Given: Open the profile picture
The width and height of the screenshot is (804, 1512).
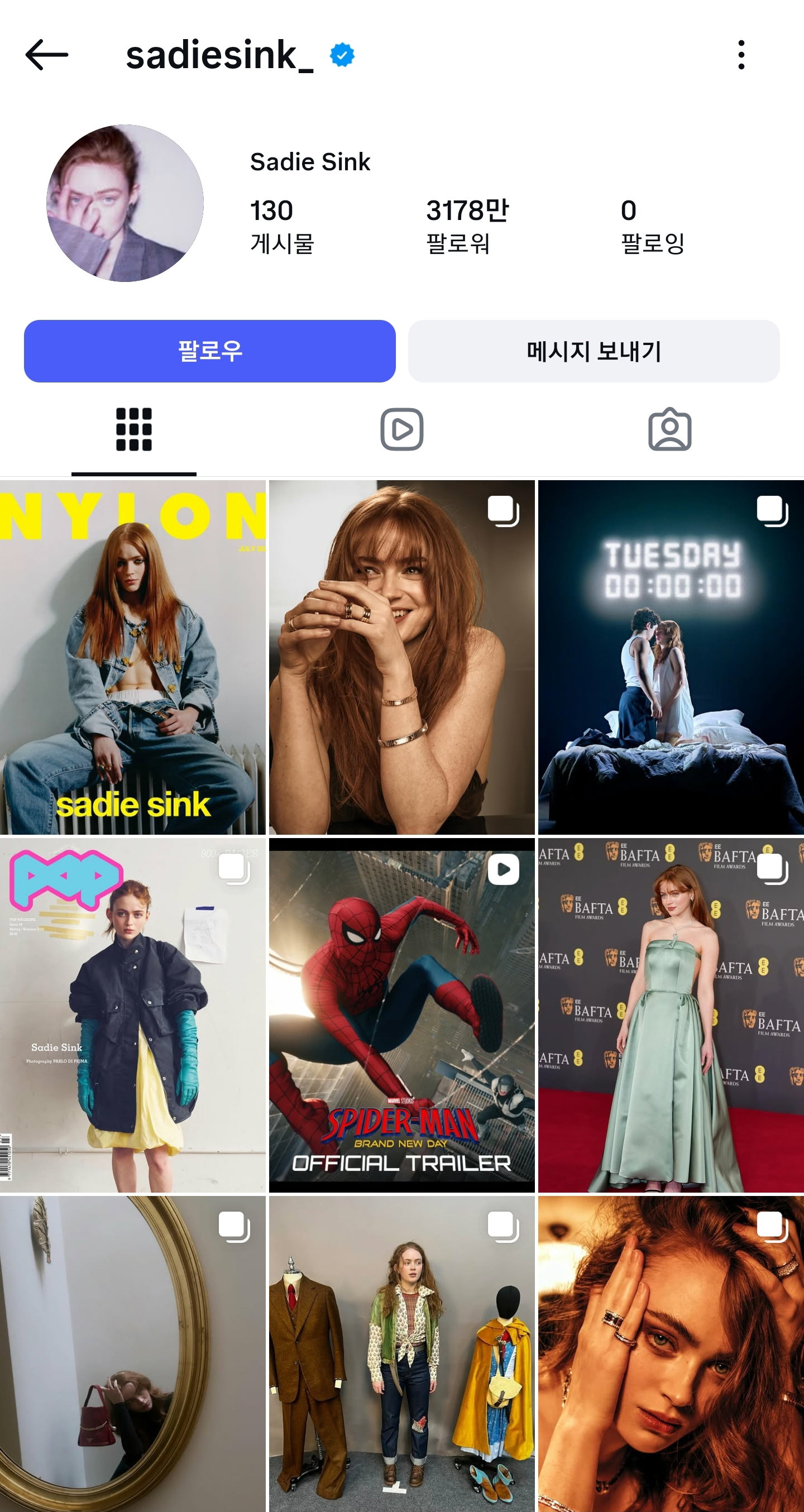Looking at the screenshot, I should click(x=125, y=203).
